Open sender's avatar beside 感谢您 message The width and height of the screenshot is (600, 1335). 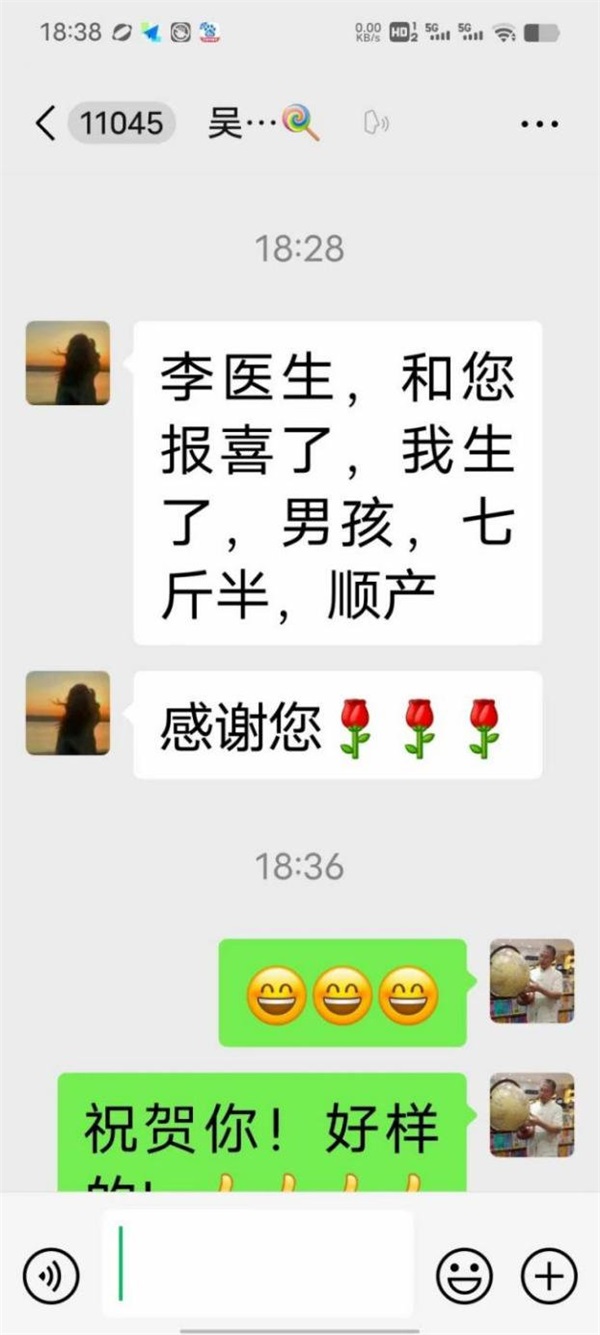coord(68,713)
